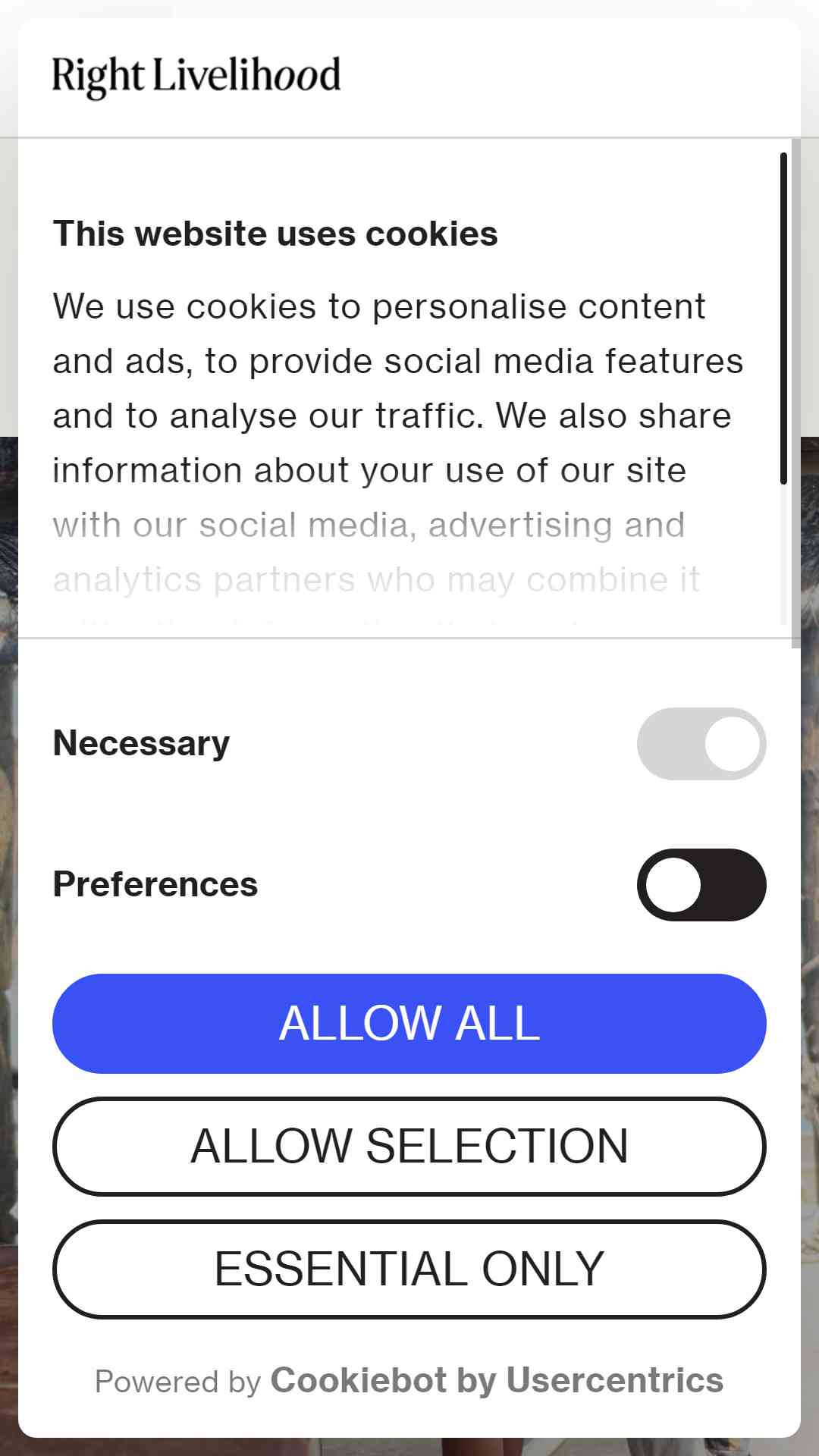Viewport: 819px width, 1456px height.
Task: Choose Allow Selection button
Action: (409, 1146)
